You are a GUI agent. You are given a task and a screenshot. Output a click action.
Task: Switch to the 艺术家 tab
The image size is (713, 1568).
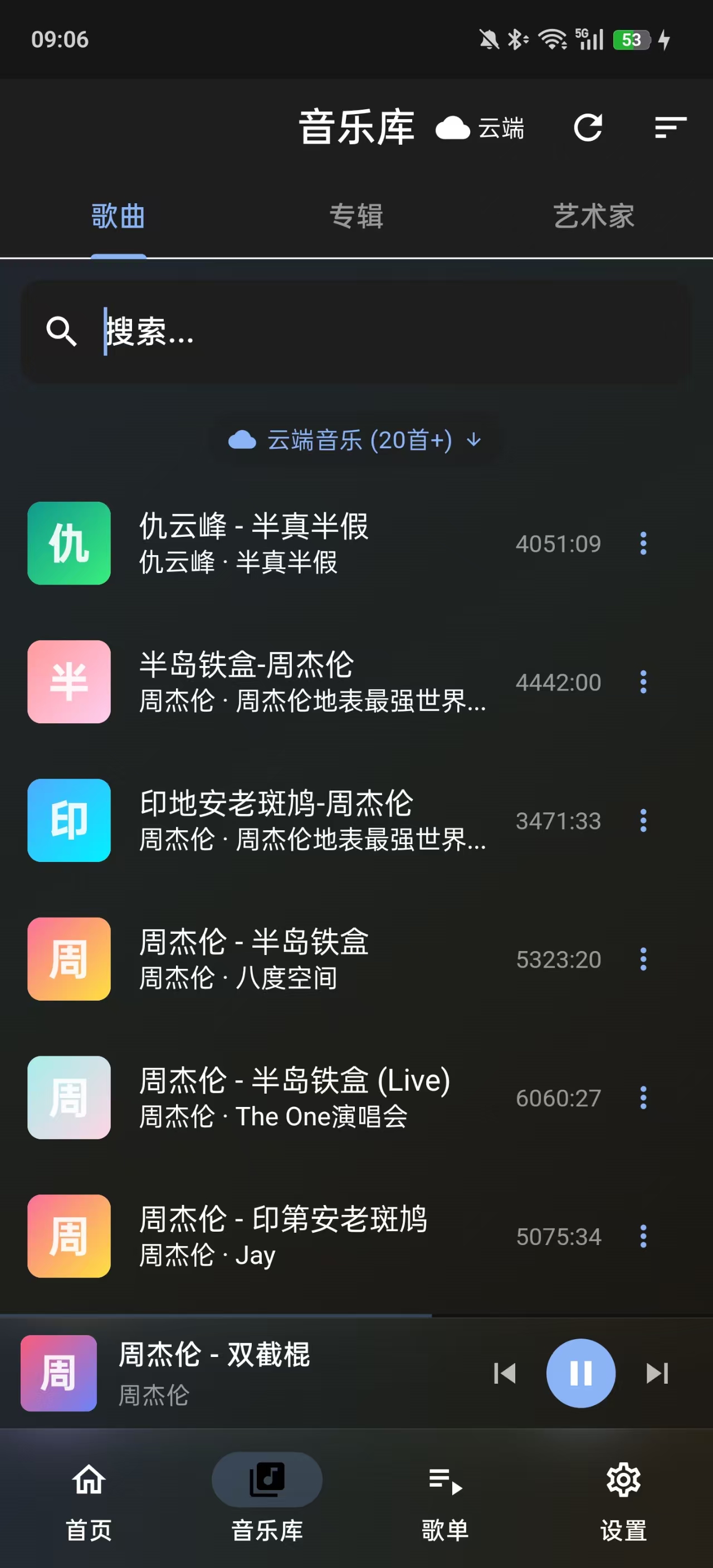[x=594, y=217]
